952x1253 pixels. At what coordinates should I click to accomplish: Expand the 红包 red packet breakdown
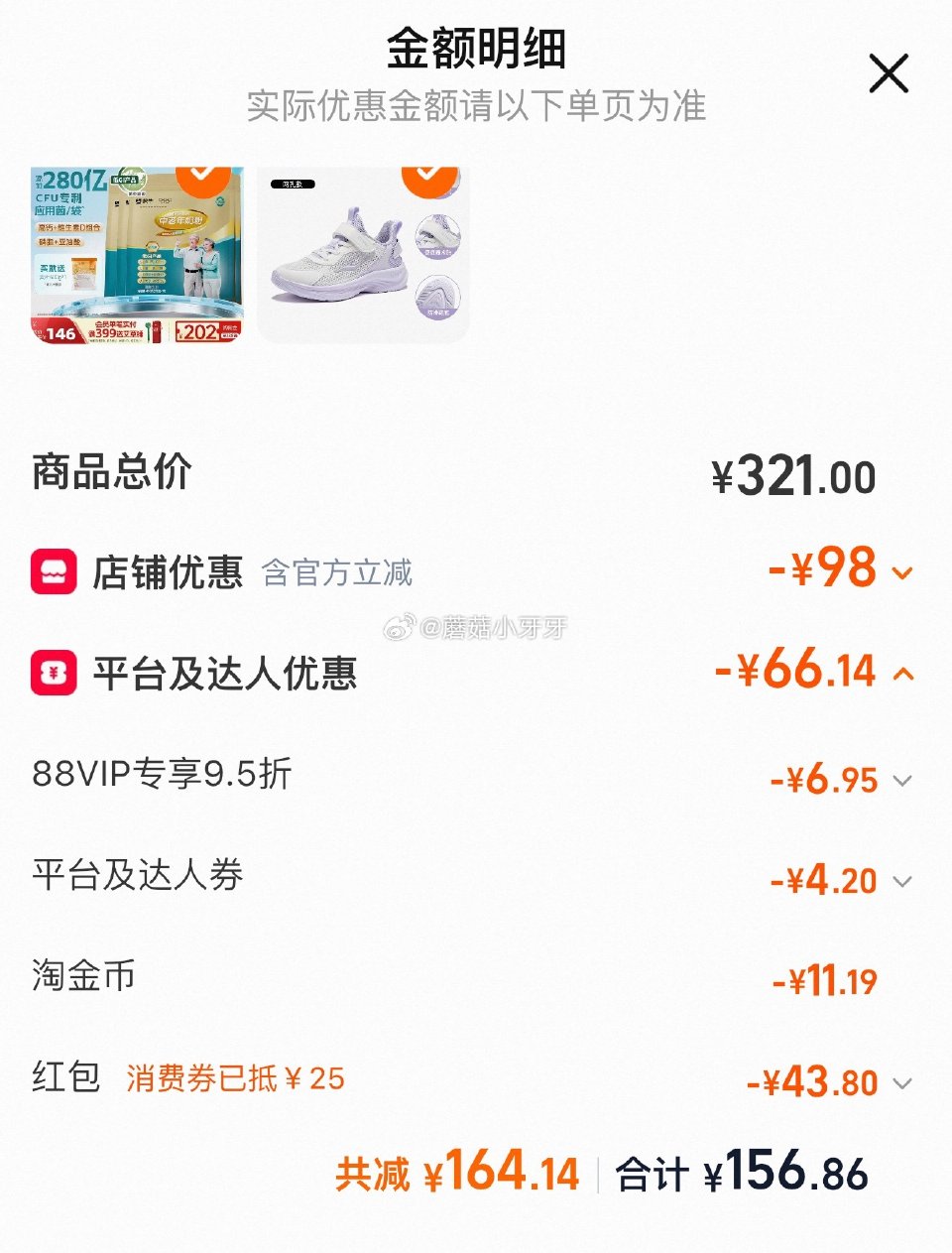coord(902,1084)
